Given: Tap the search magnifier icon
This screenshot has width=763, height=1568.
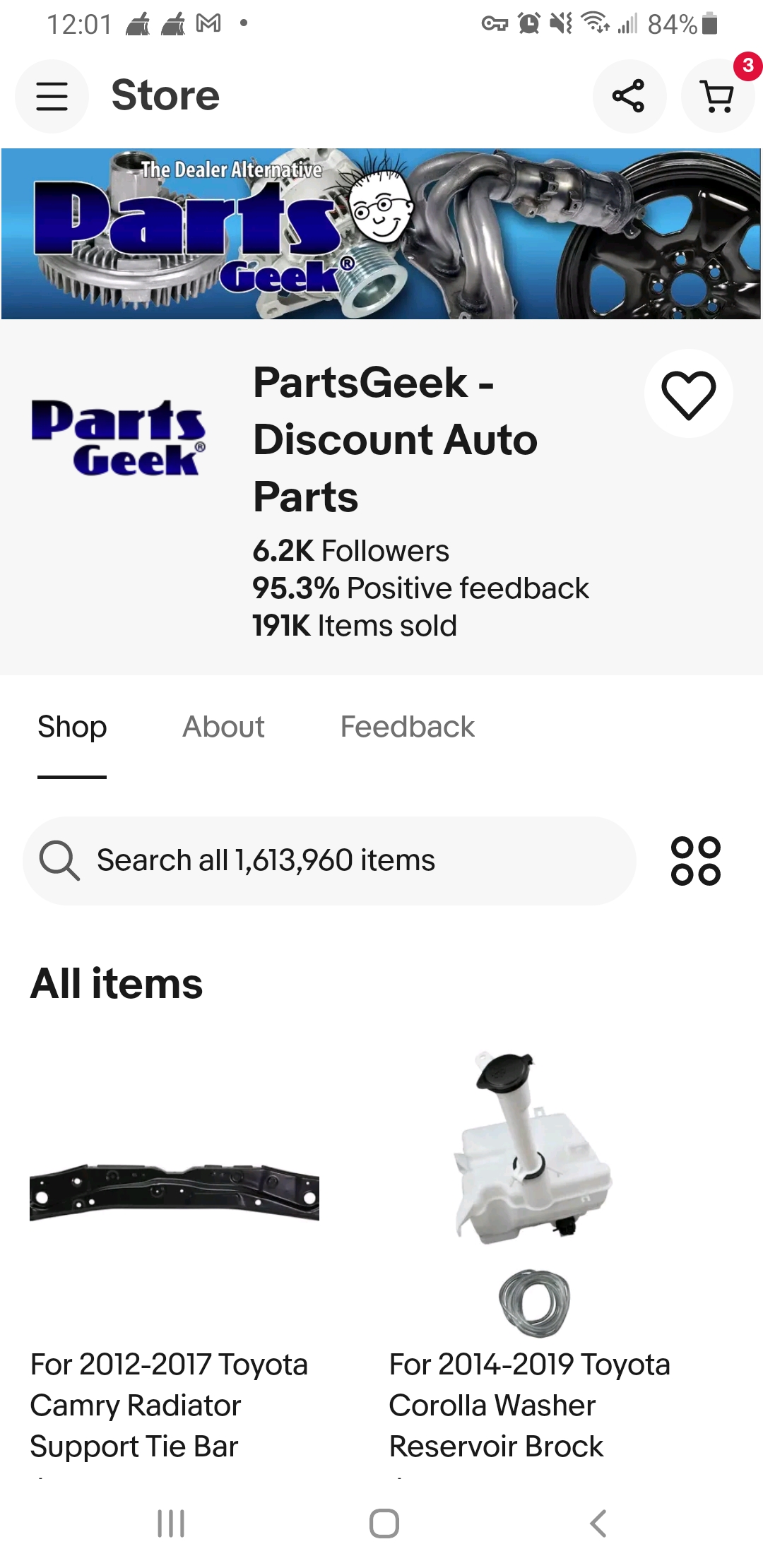Looking at the screenshot, I should (59, 860).
